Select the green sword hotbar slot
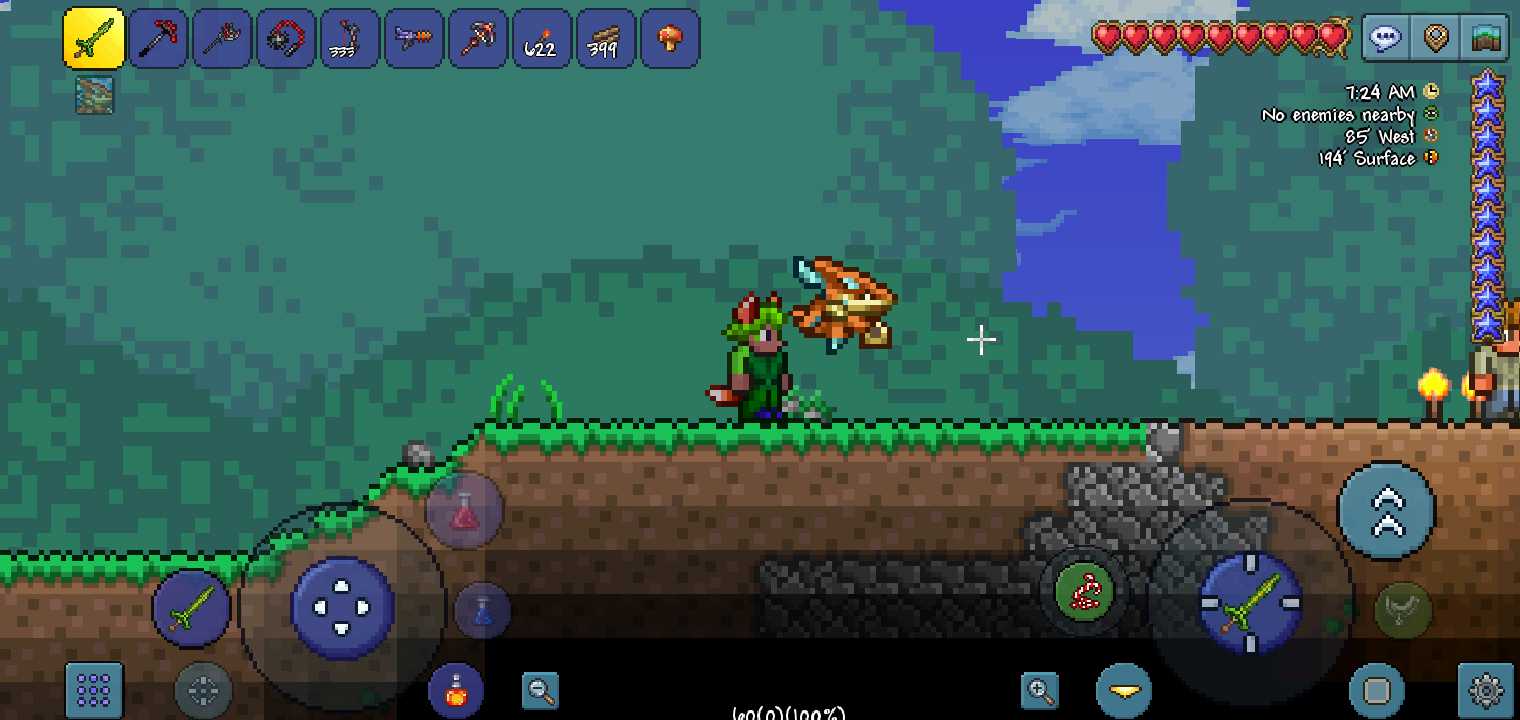The image size is (1520, 720). tap(94, 39)
